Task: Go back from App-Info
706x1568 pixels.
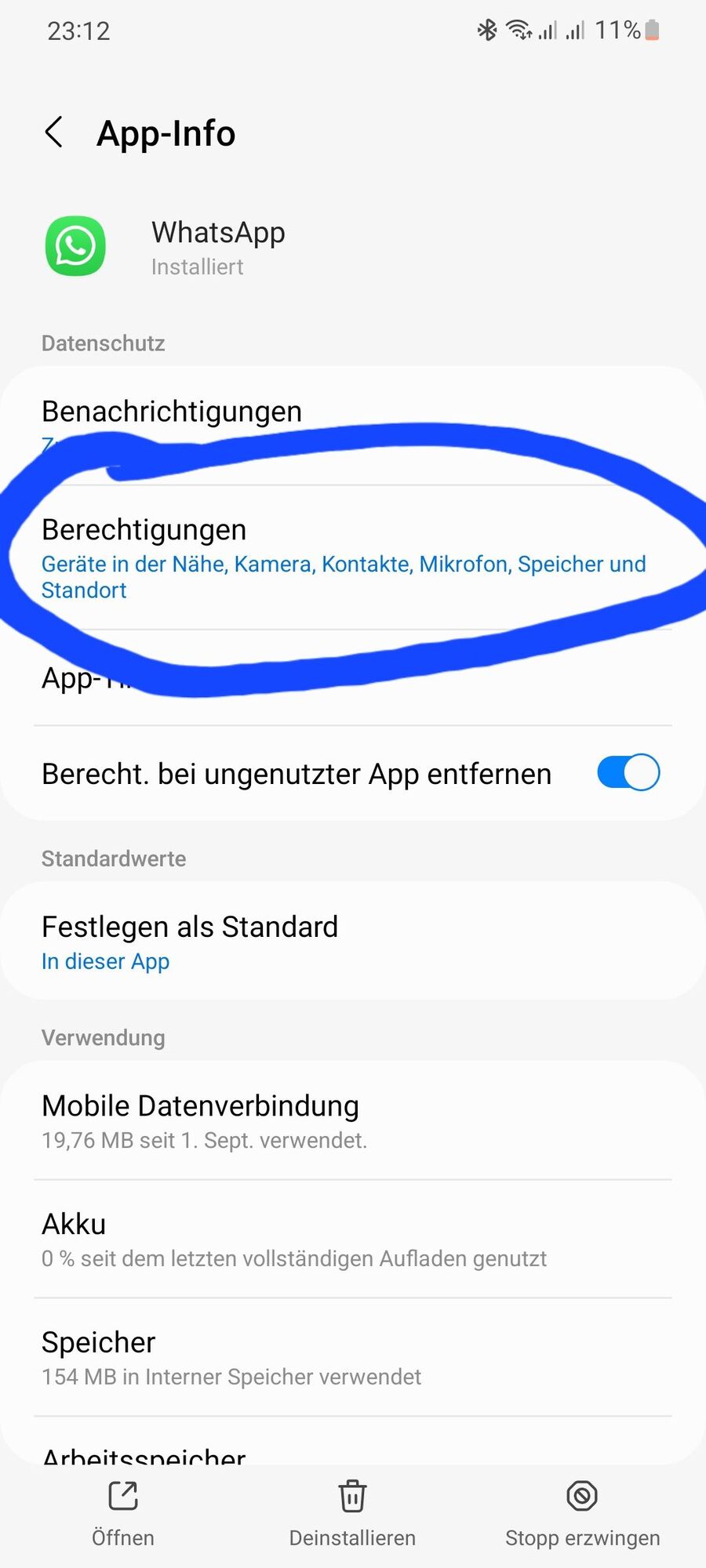Action: tap(53, 132)
